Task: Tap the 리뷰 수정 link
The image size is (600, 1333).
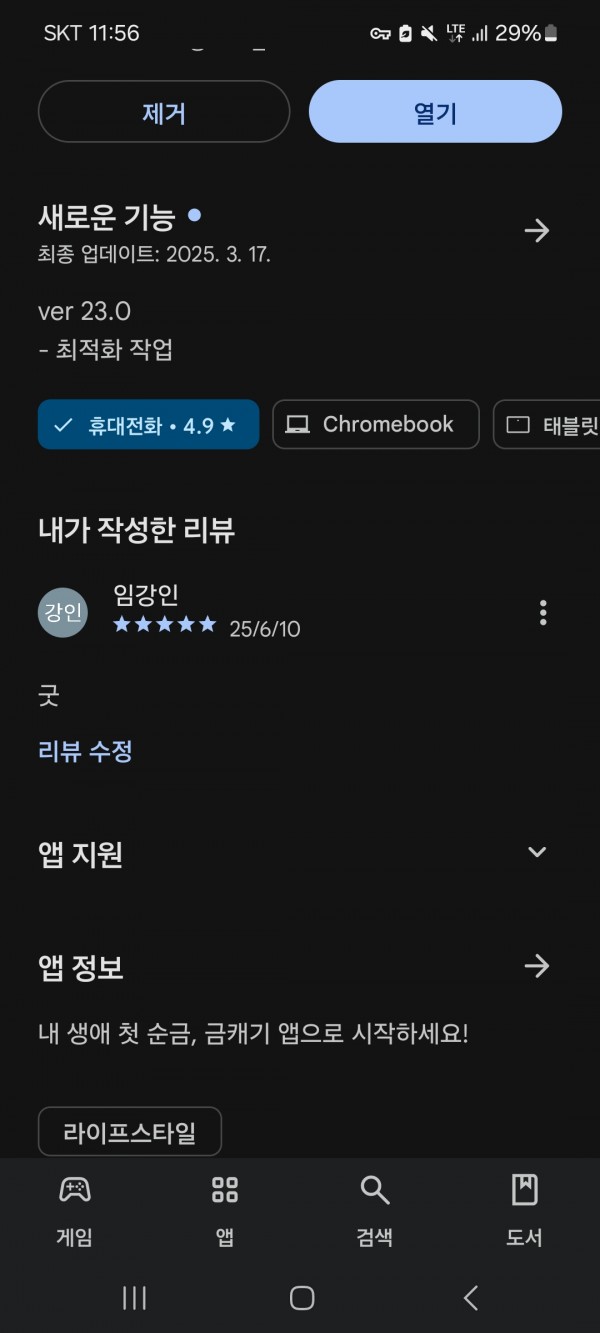Action: coord(85,751)
